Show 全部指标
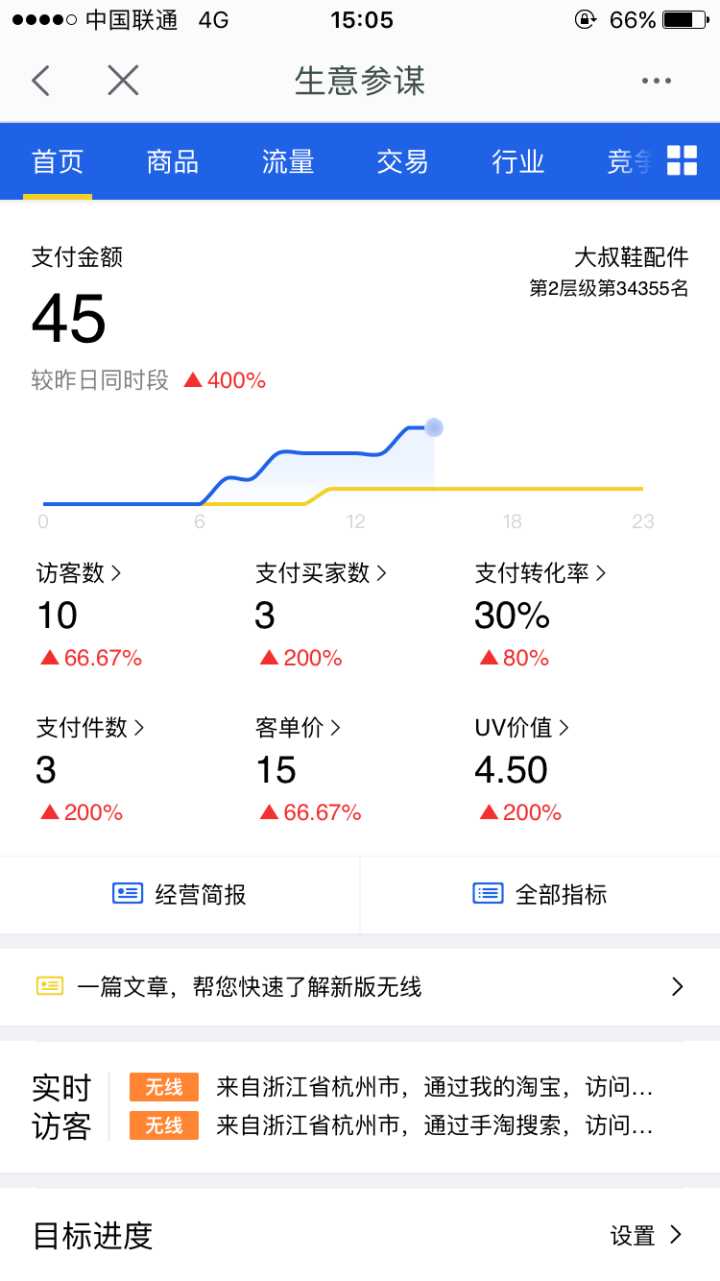Screen dimensions: 720x1281 pos(540,894)
